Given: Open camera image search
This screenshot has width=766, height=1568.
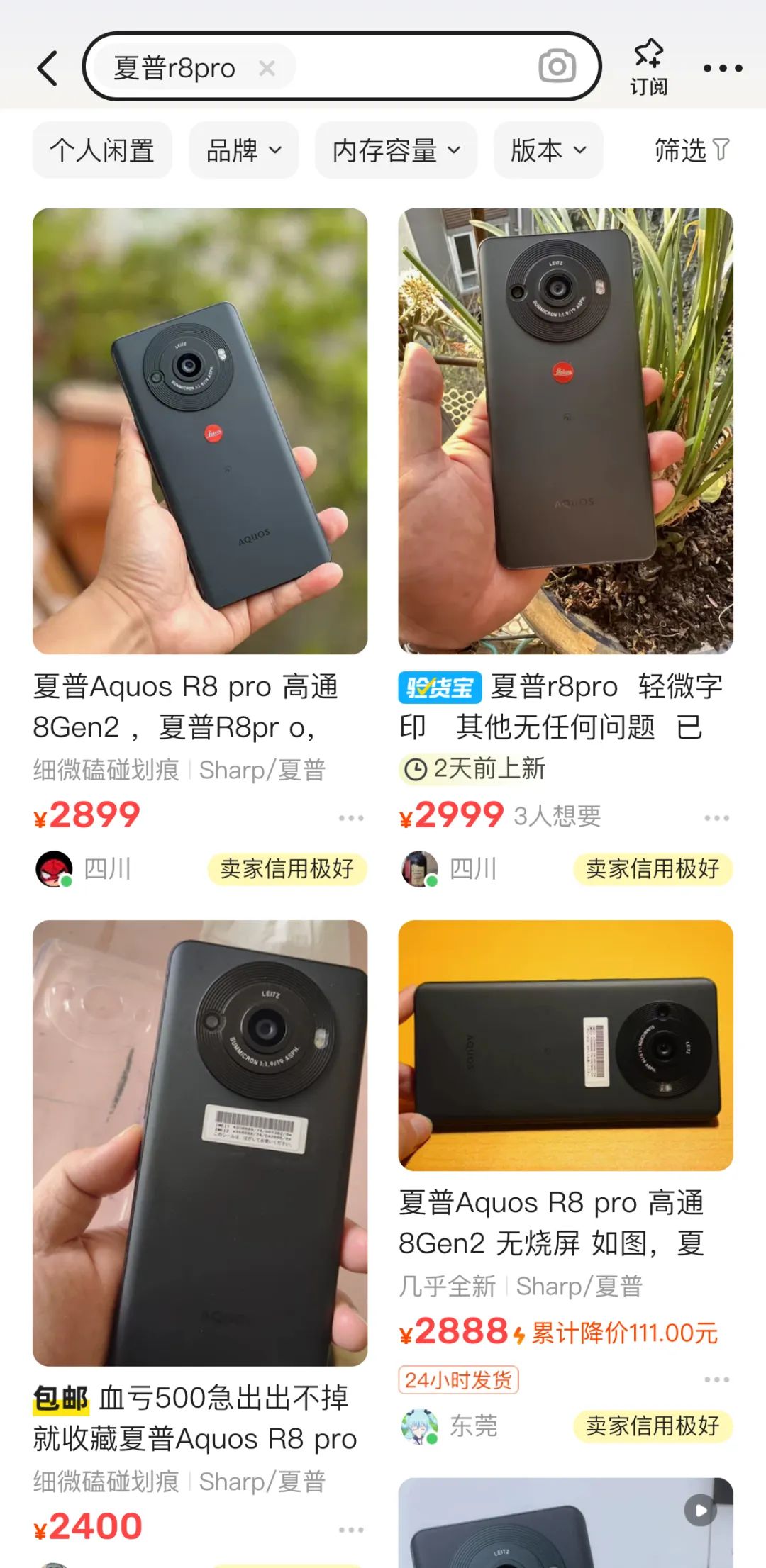Looking at the screenshot, I should click(x=557, y=67).
